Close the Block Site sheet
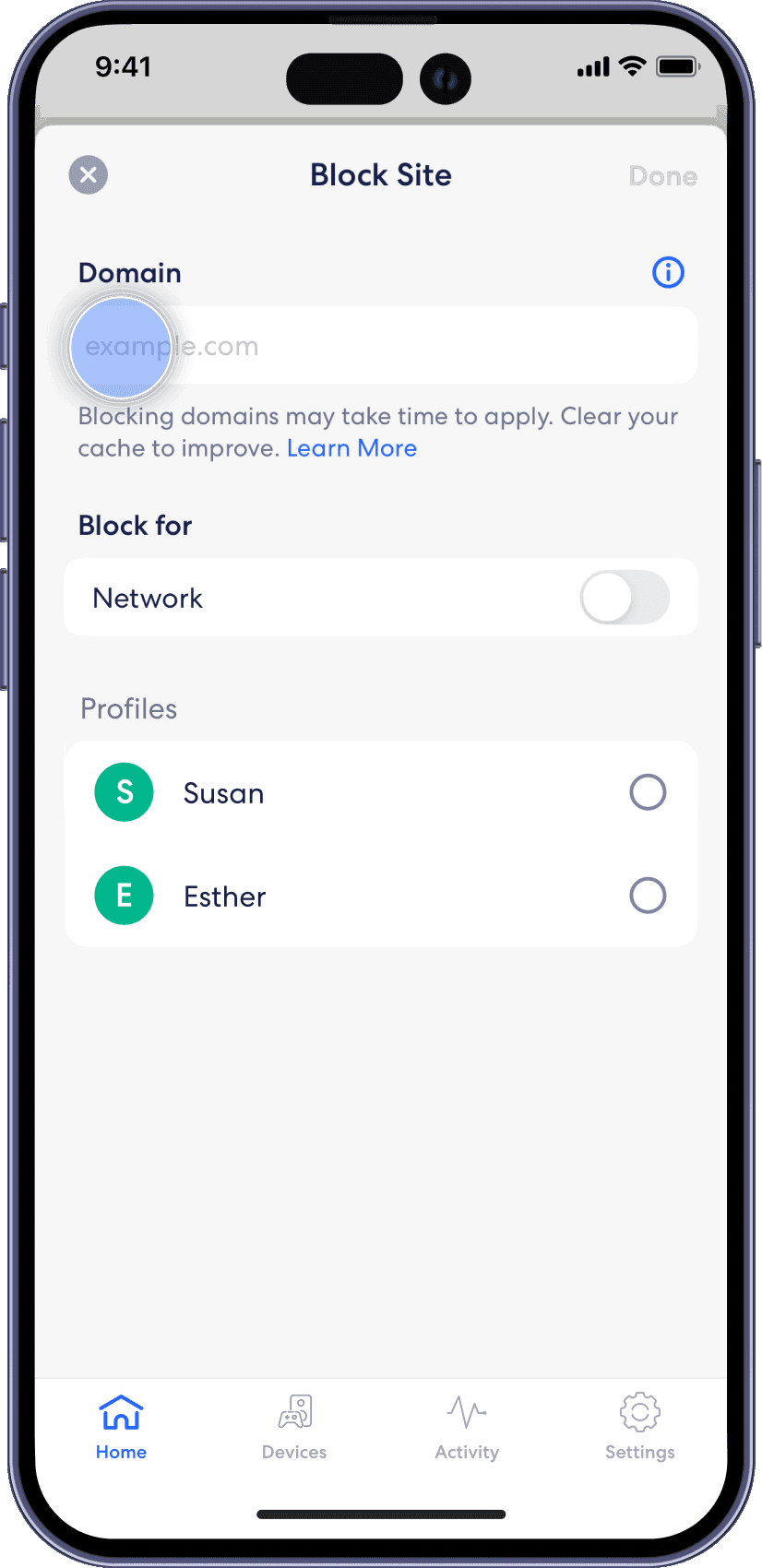The height and width of the screenshot is (1568, 762). (89, 175)
